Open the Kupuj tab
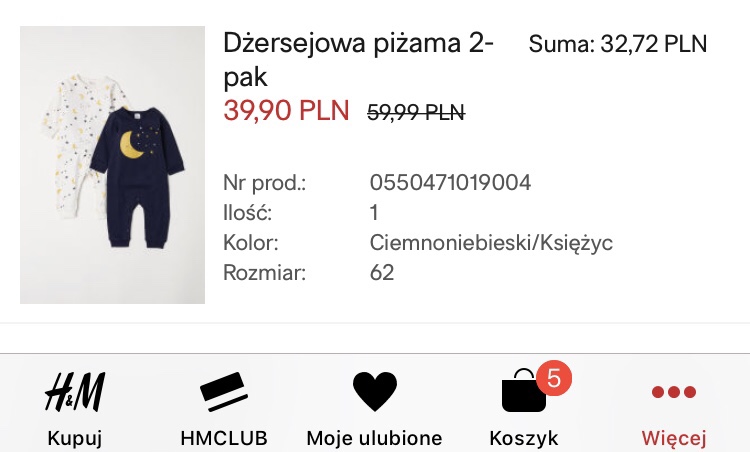Image resolution: width=750 pixels, height=452 pixels. (x=75, y=407)
